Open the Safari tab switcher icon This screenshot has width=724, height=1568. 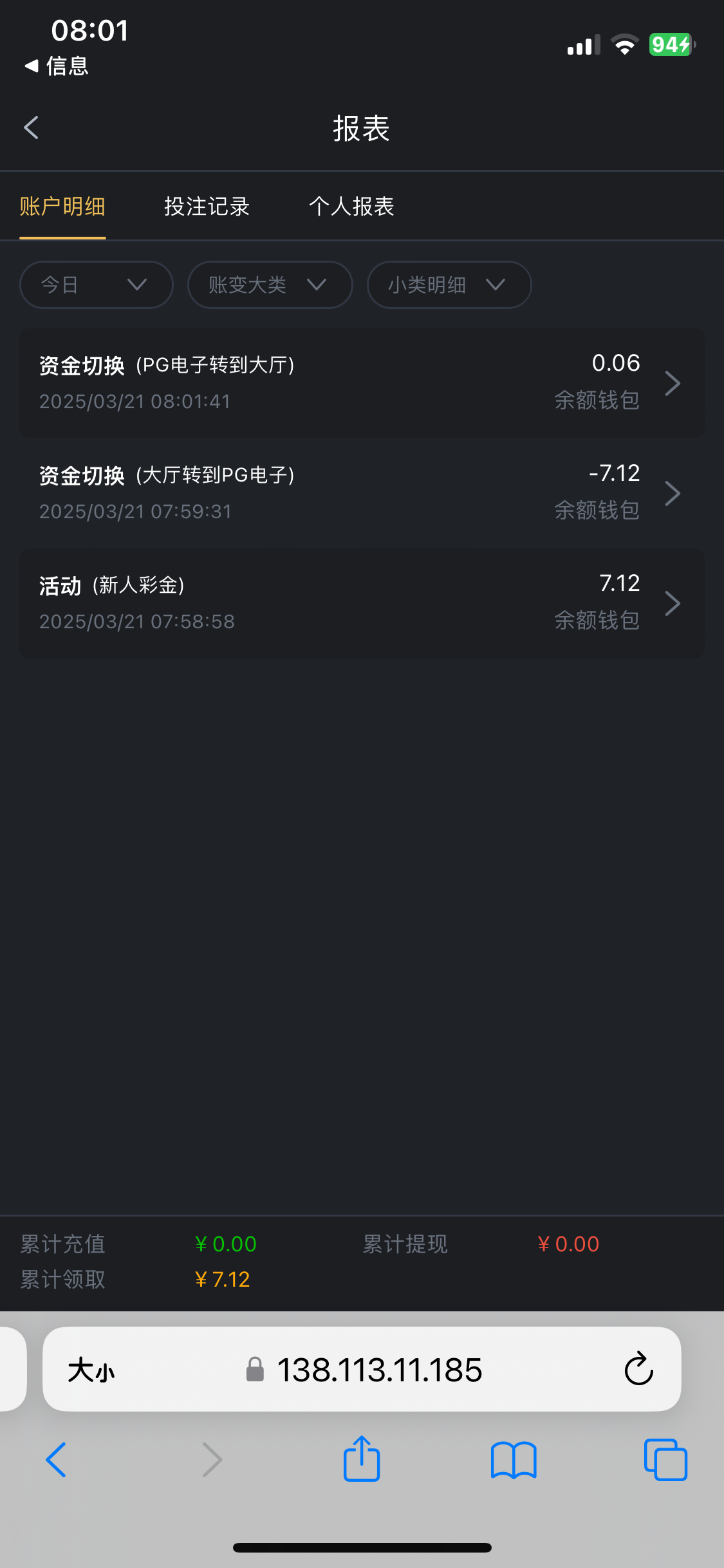665,1459
